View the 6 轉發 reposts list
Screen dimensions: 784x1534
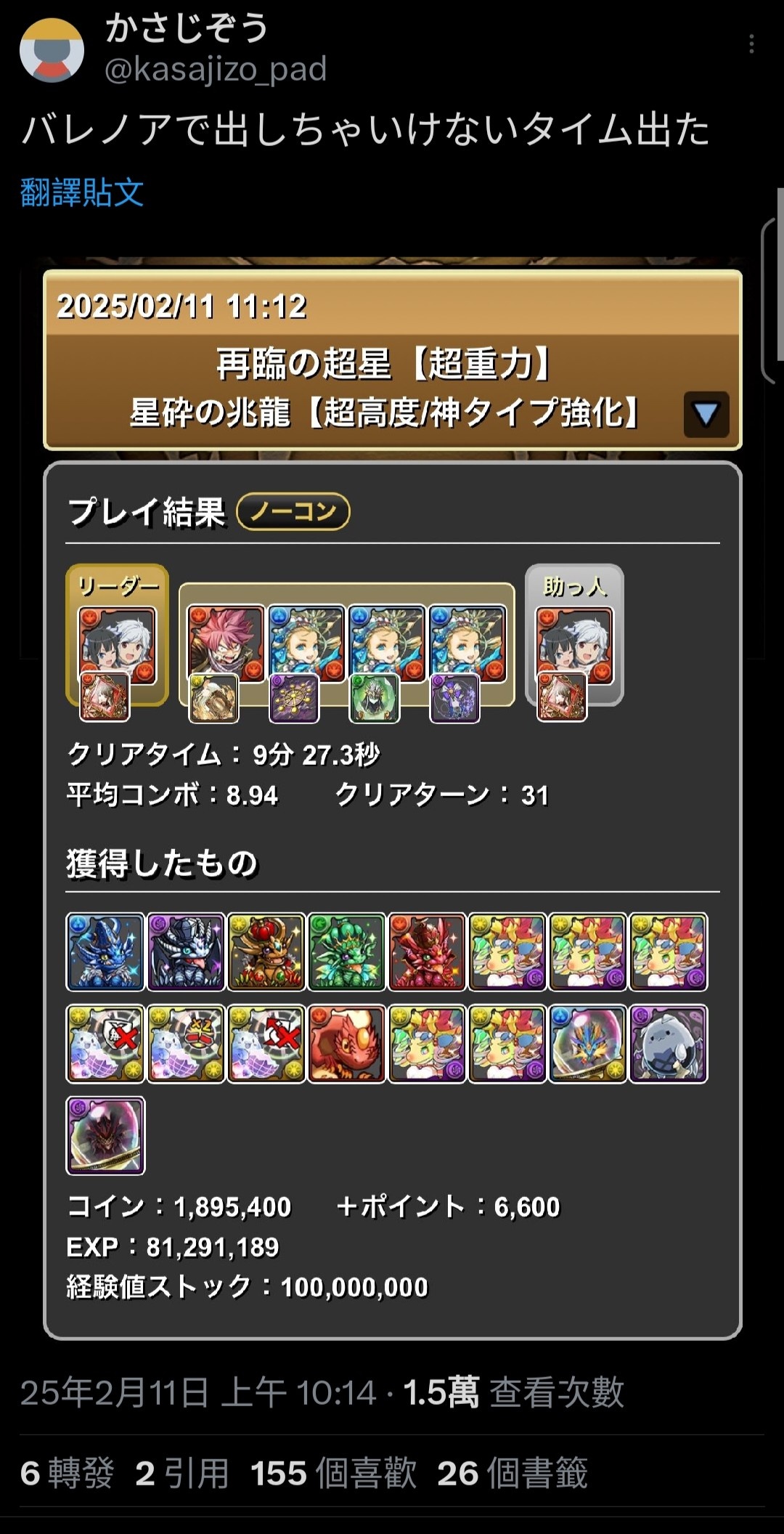point(67,1474)
